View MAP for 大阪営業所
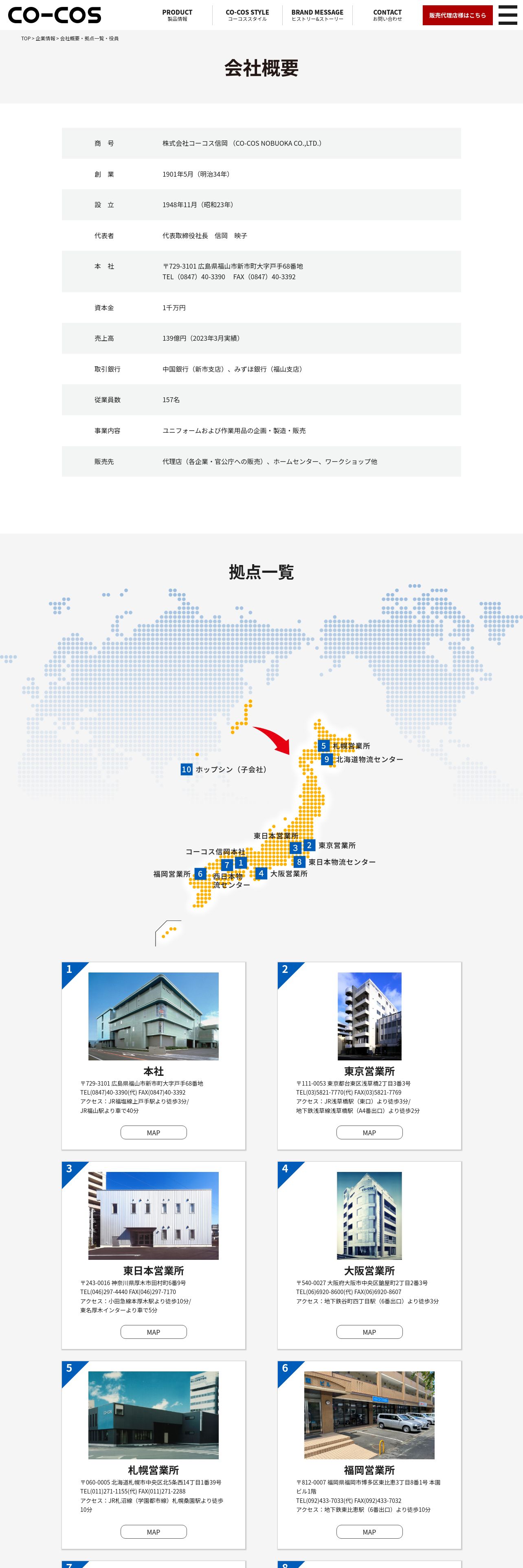This screenshot has height=1568, width=523. click(369, 1332)
